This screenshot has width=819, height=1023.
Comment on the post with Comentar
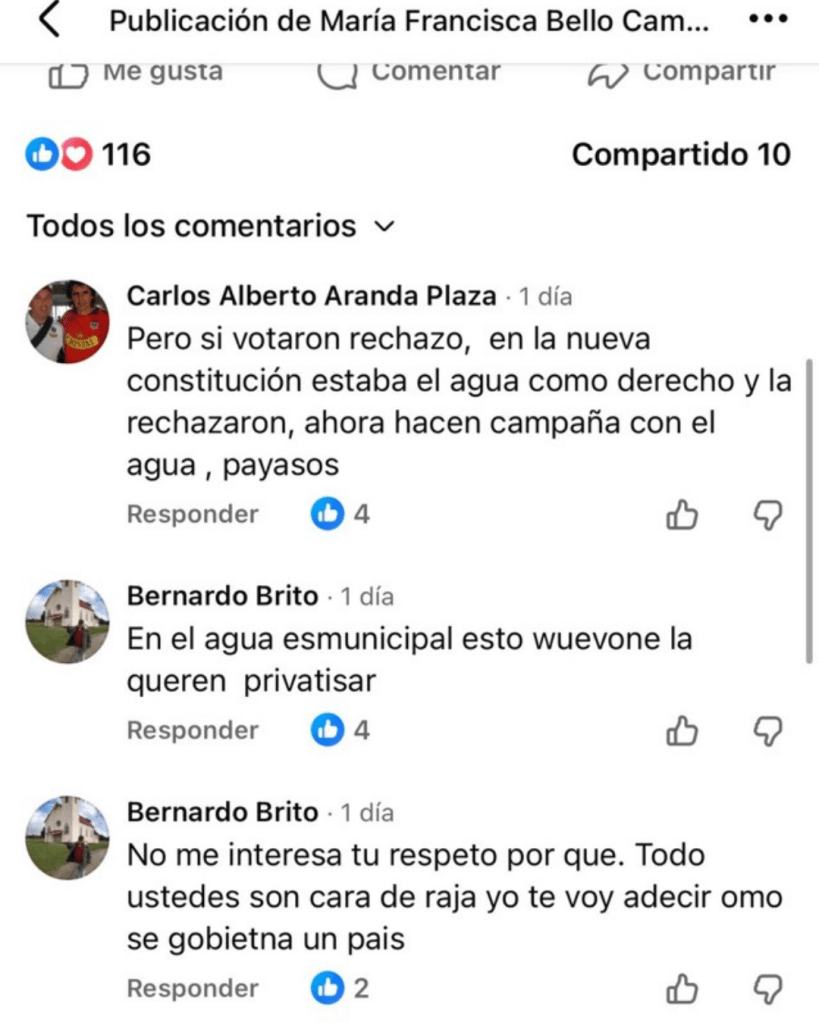pyautogui.click(x=409, y=73)
